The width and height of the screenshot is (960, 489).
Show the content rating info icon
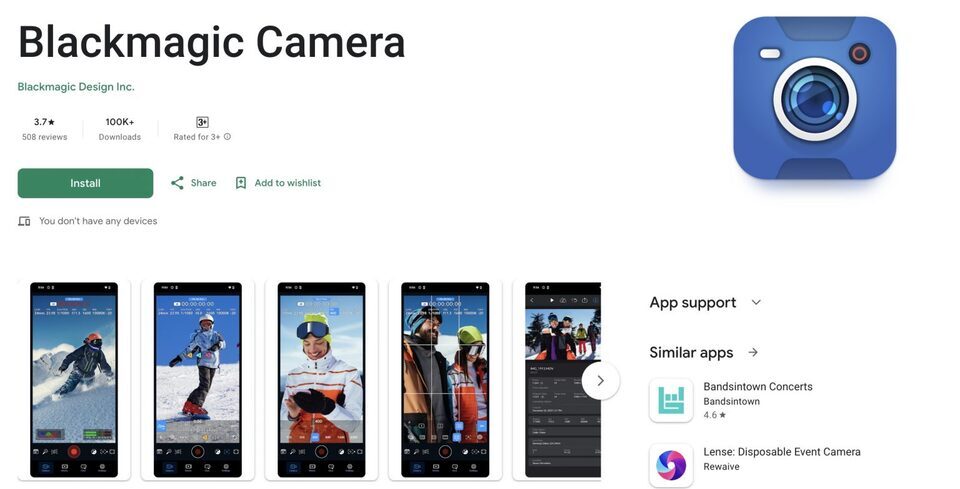tap(227, 137)
